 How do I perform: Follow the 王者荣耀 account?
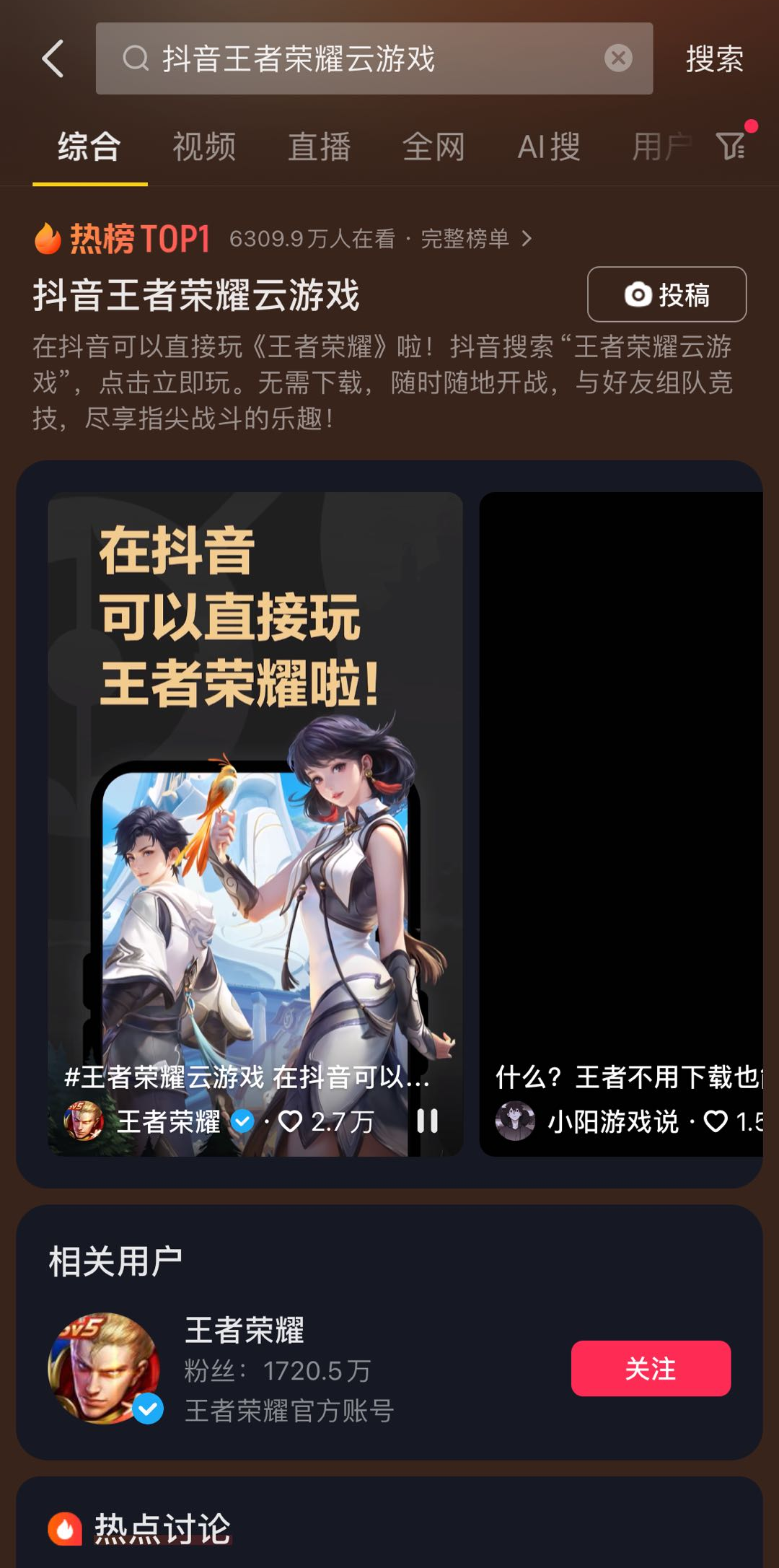coord(651,1368)
